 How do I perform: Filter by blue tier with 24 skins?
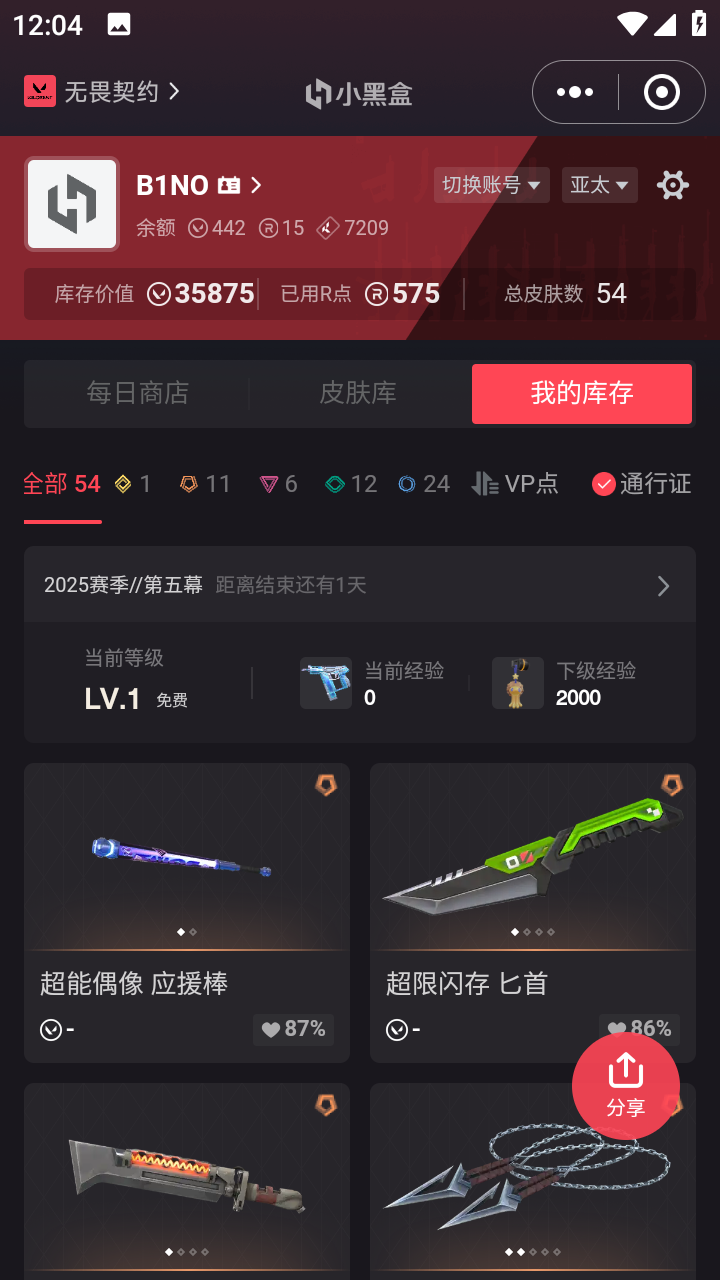[x=423, y=484]
